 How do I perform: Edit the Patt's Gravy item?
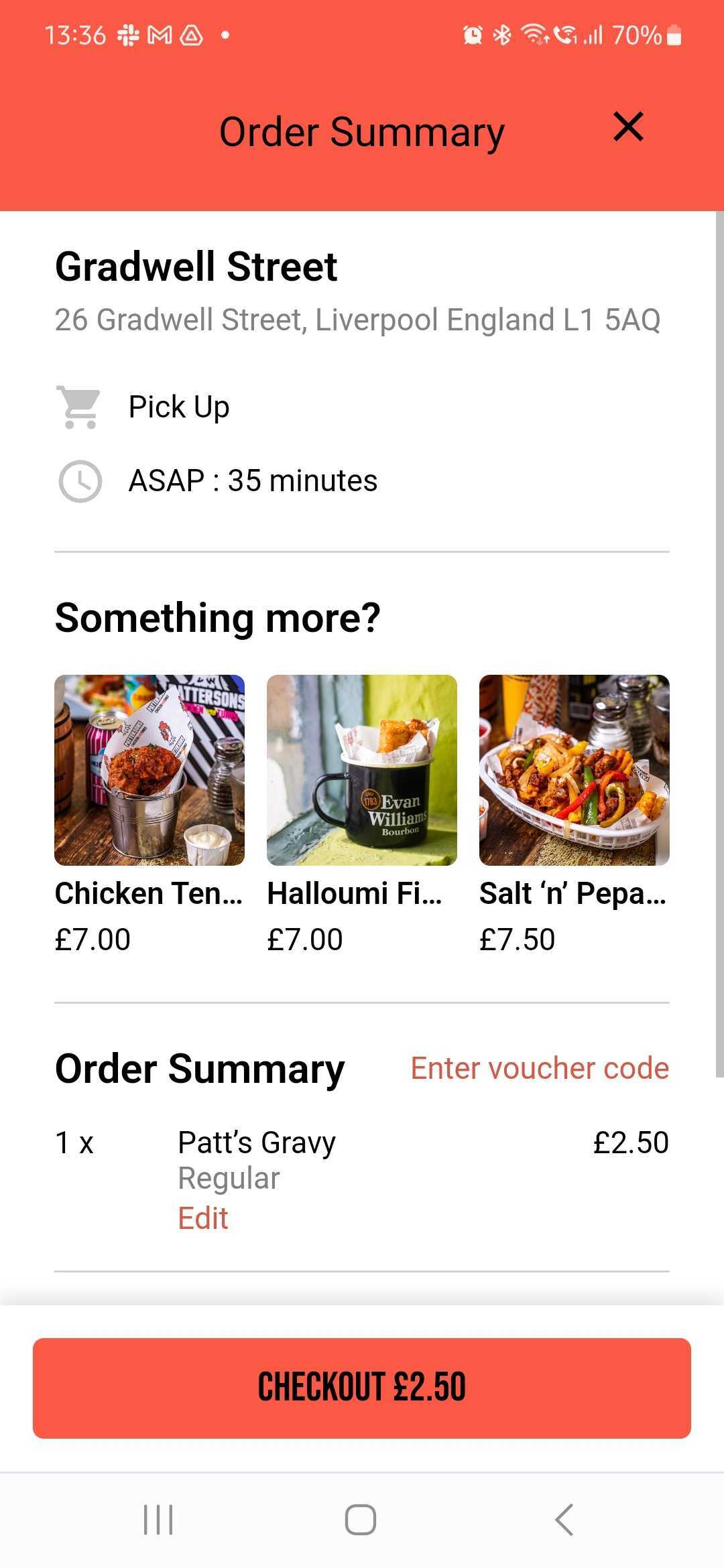coord(202,1218)
